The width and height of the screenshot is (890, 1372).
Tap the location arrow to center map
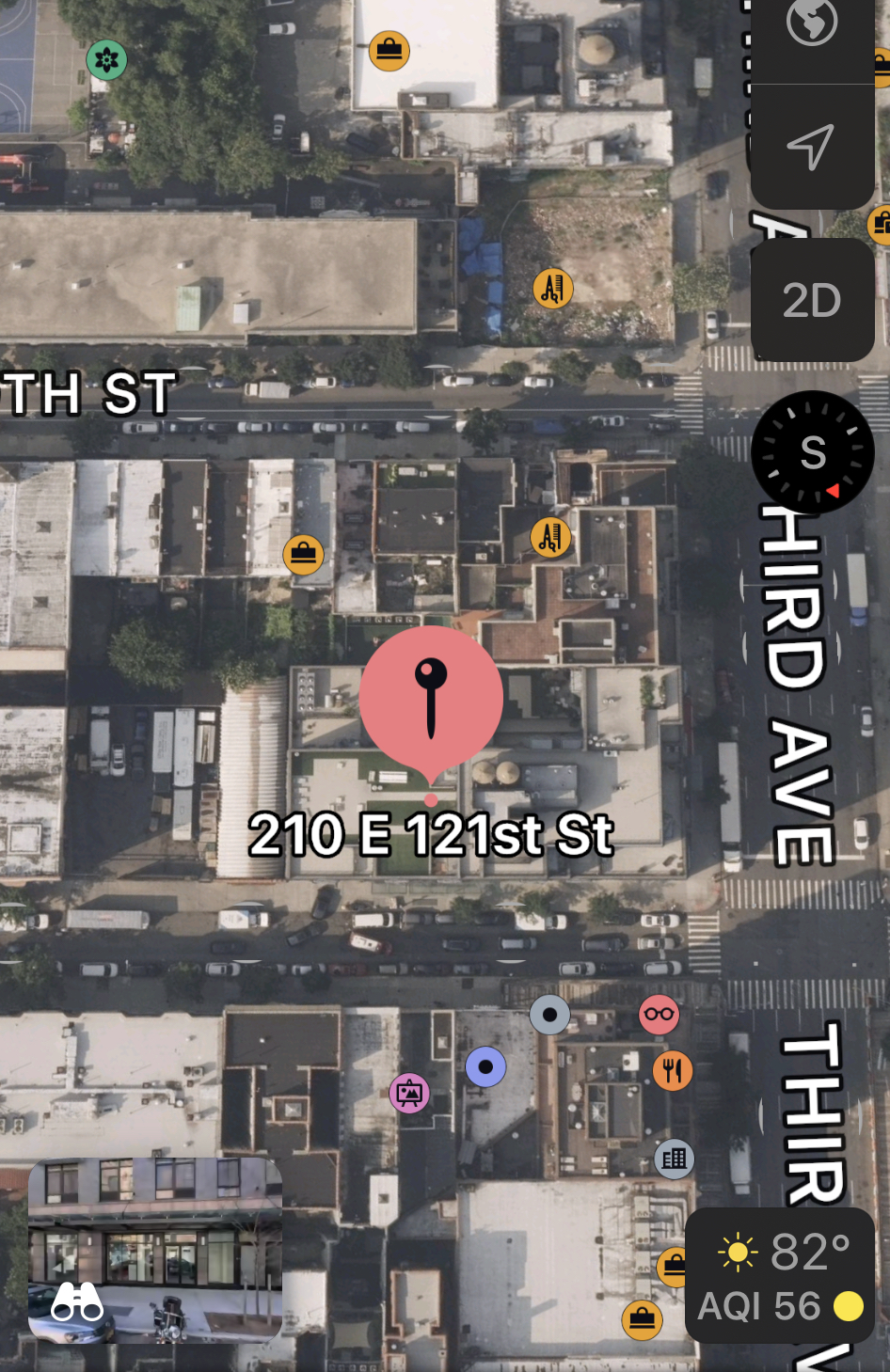click(x=811, y=147)
